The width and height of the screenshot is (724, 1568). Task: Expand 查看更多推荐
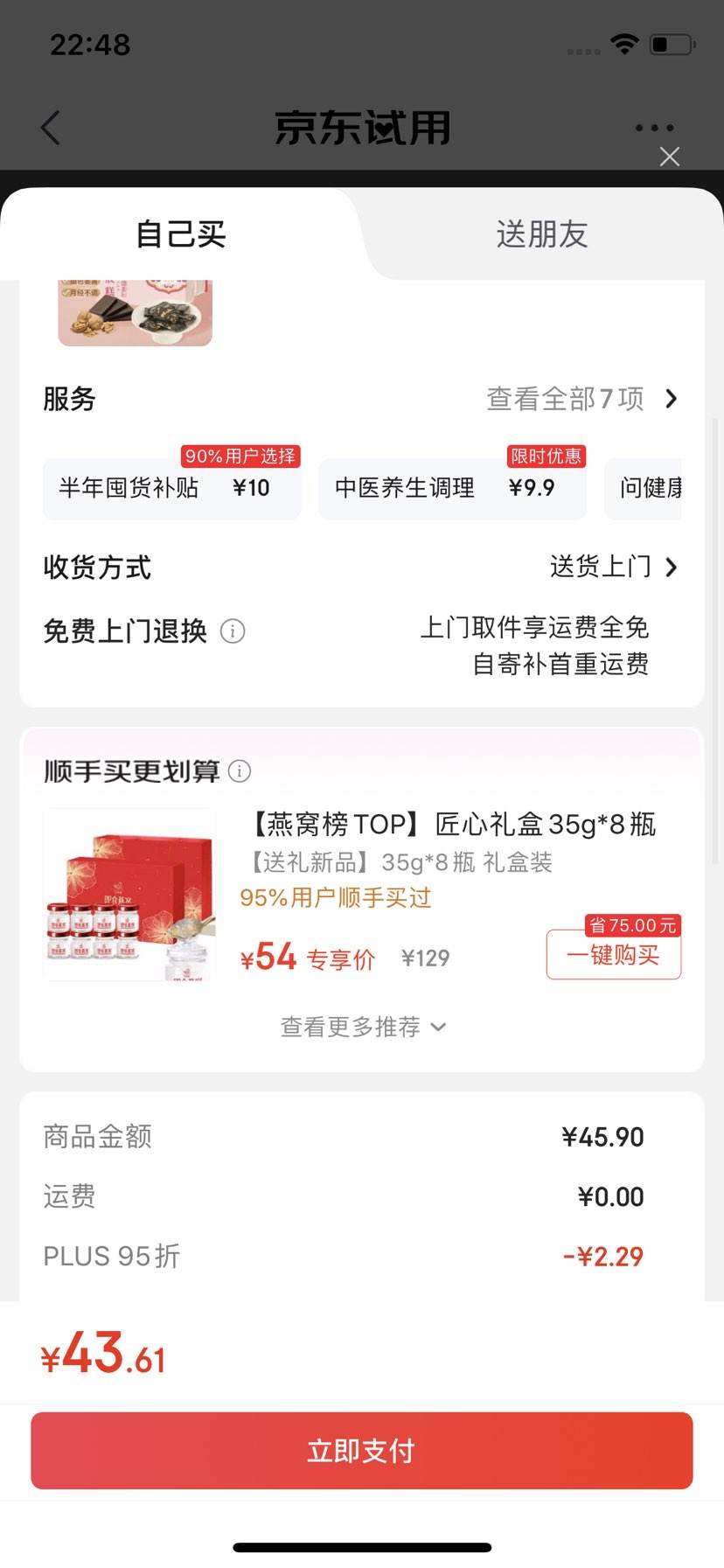point(362,1027)
